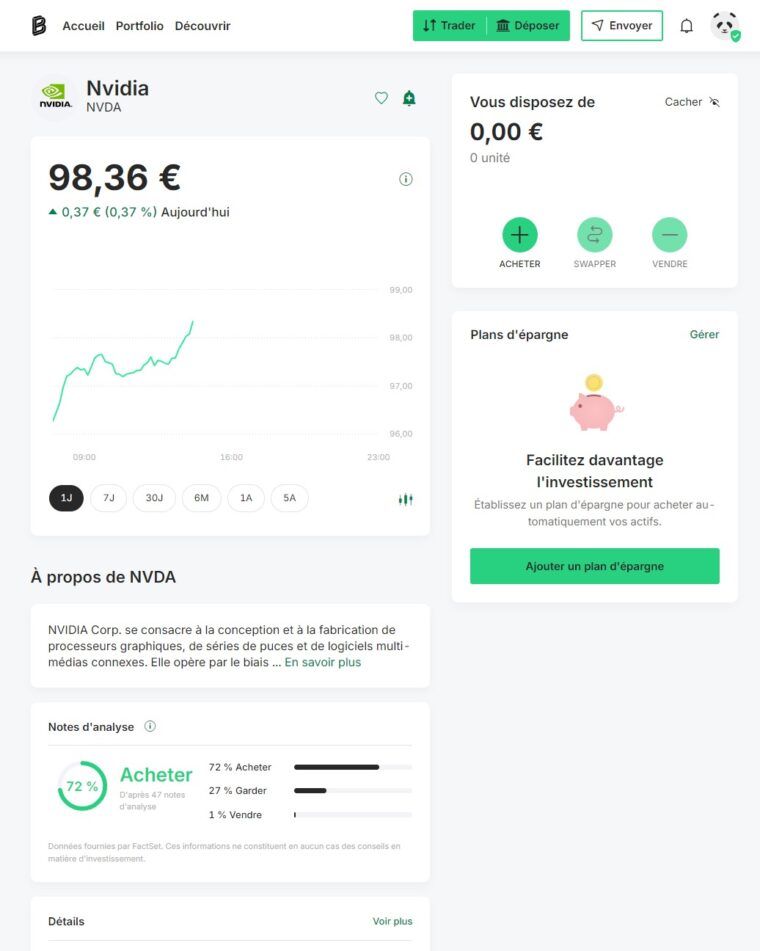760x951 pixels.
Task: Set a price alert for Nvidia
Action: click(409, 98)
